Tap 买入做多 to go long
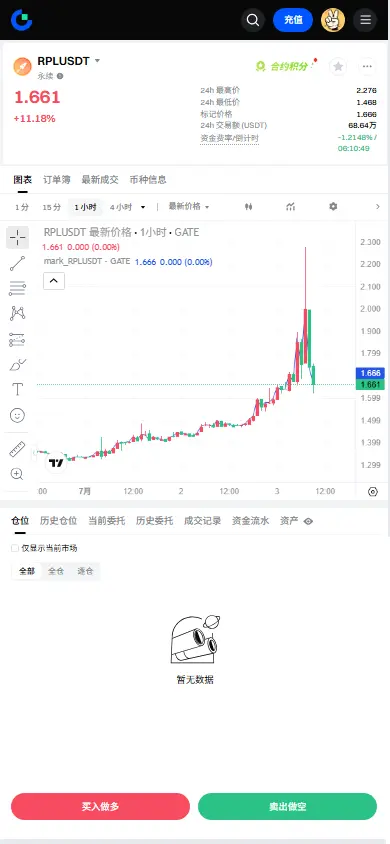 (x=101, y=806)
